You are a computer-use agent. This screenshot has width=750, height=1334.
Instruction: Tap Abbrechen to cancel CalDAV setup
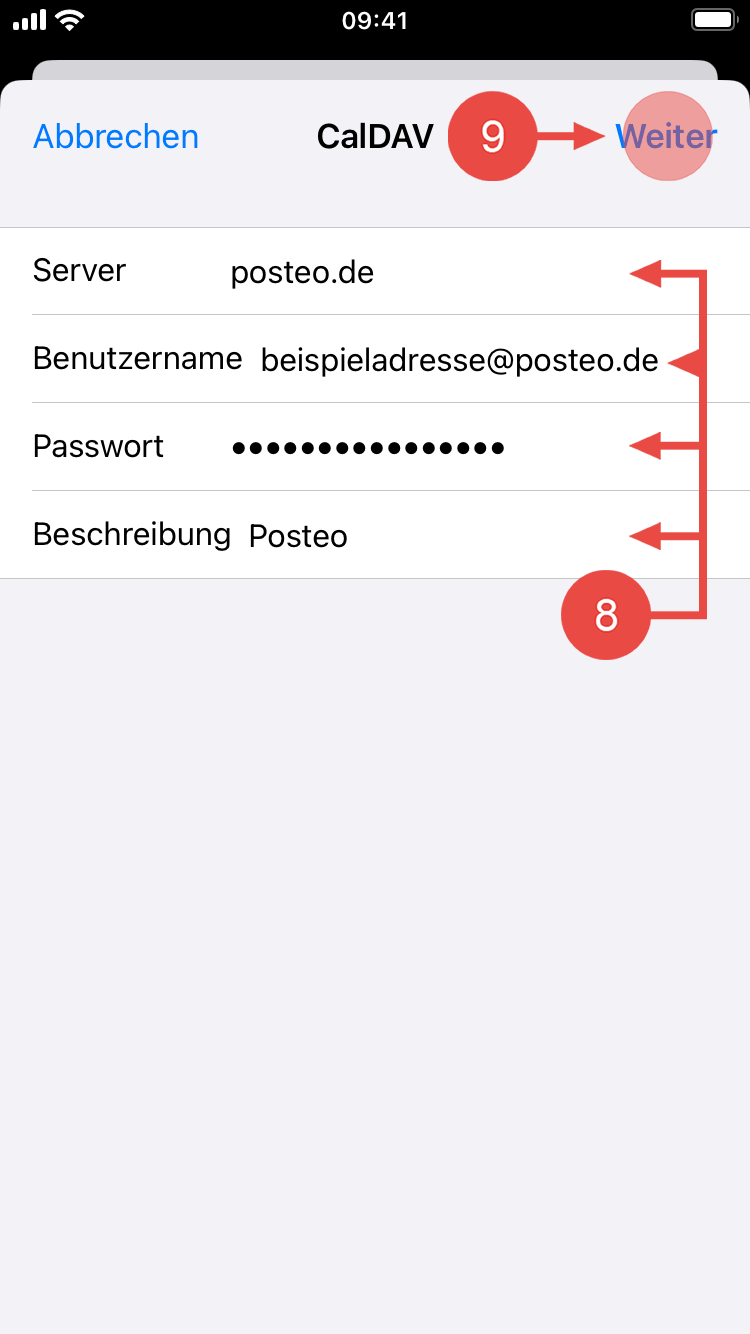tap(116, 137)
